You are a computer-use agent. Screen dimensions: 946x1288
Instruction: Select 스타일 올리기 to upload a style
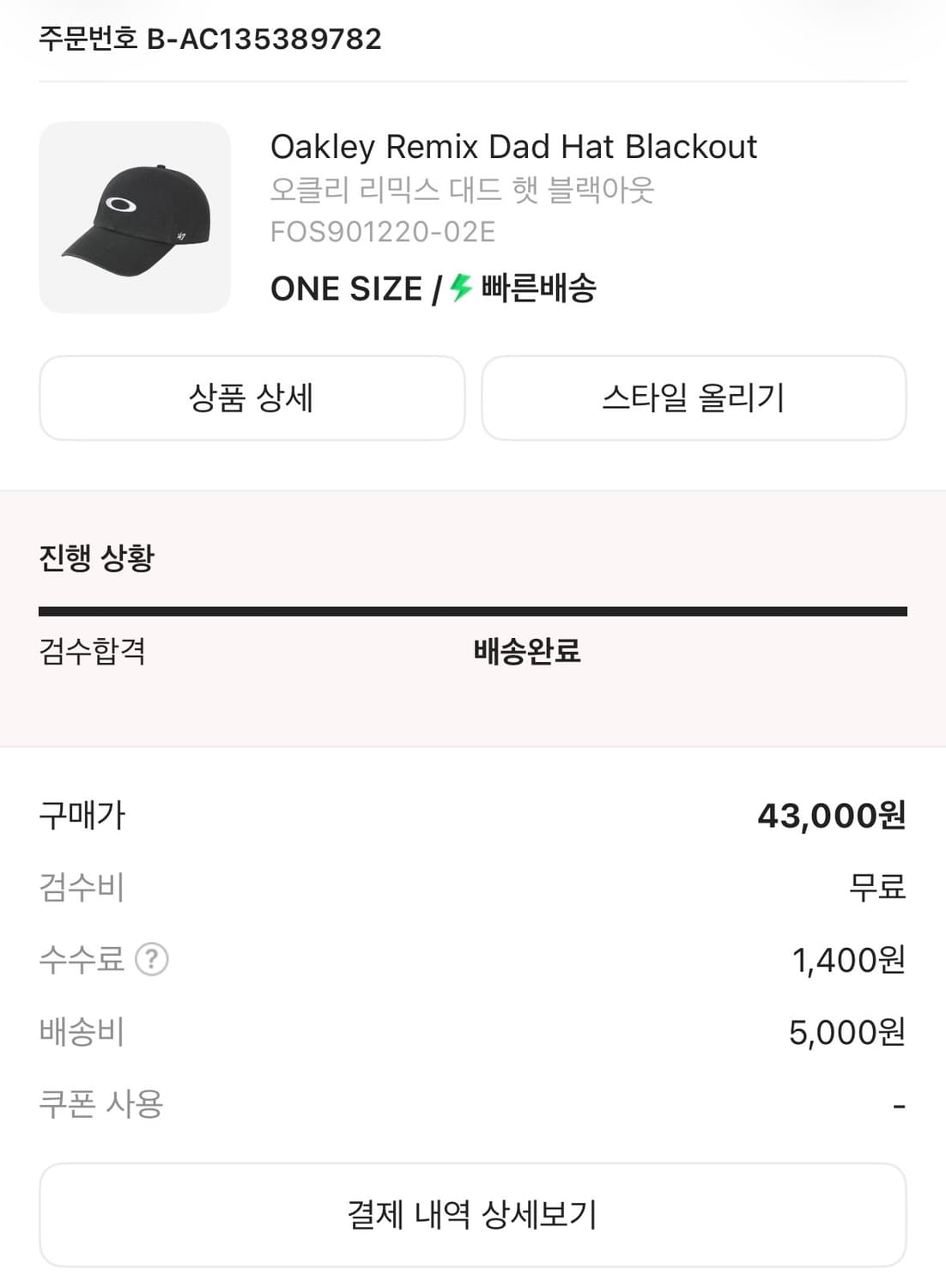(694, 398)
